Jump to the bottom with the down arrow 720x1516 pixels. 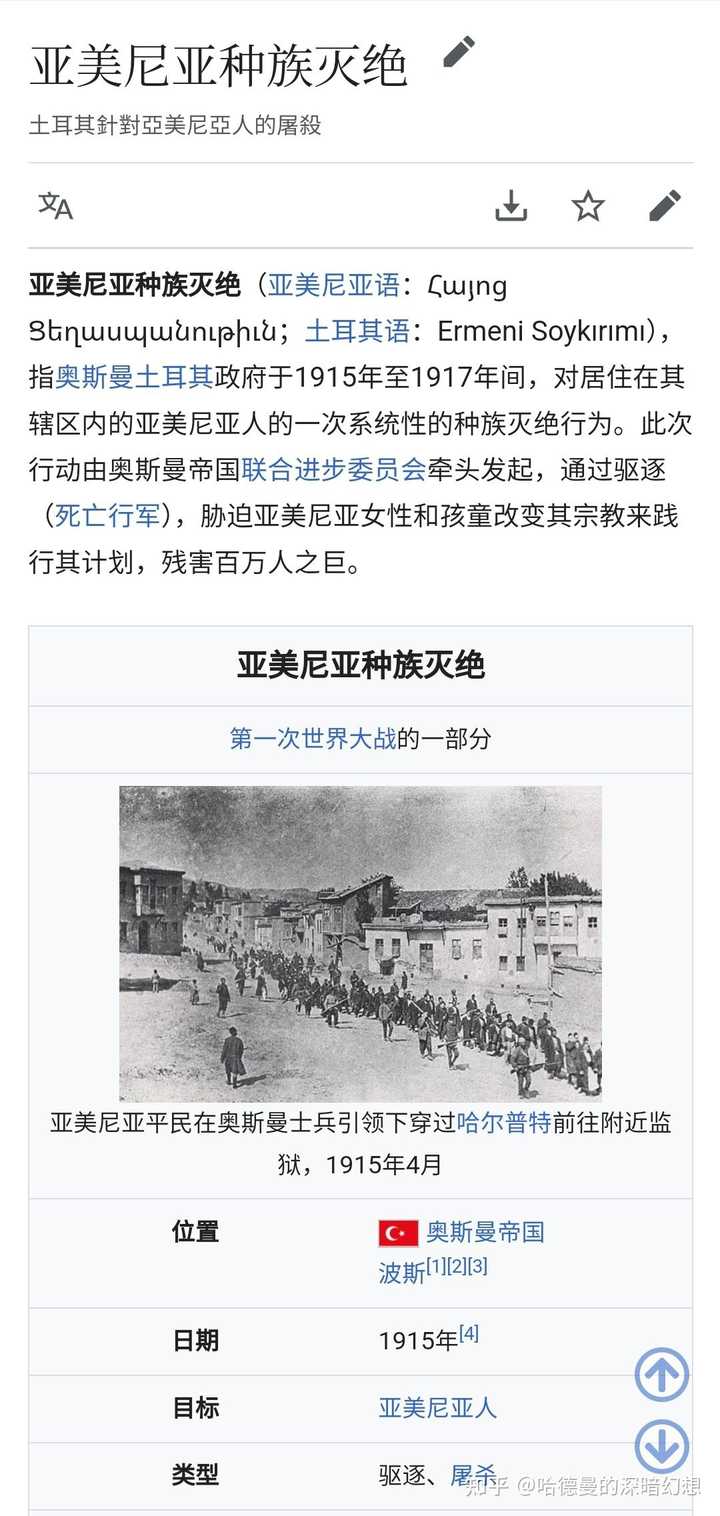point(662,1447)
